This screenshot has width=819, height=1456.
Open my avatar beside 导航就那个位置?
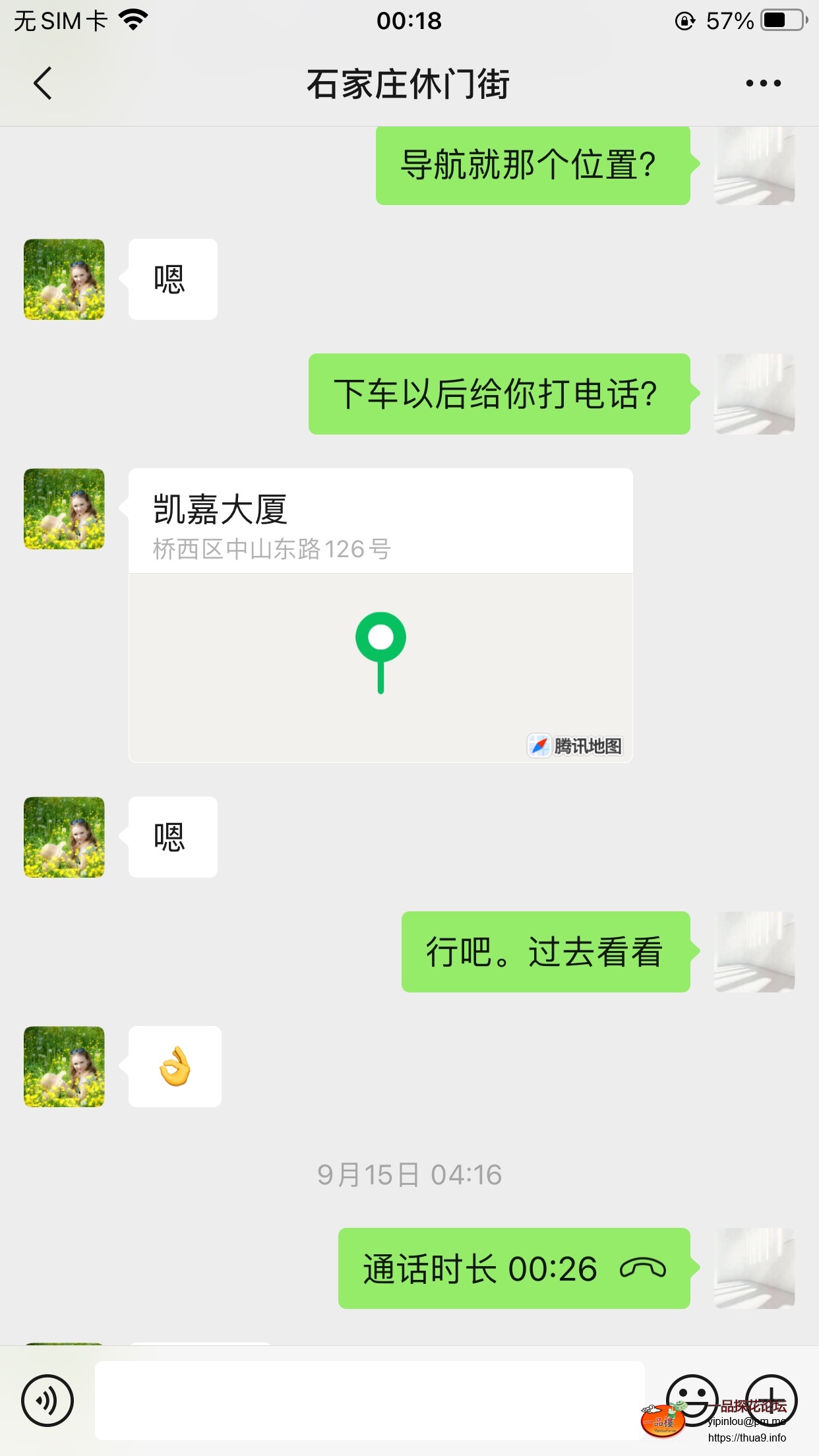tap(754, 165)
